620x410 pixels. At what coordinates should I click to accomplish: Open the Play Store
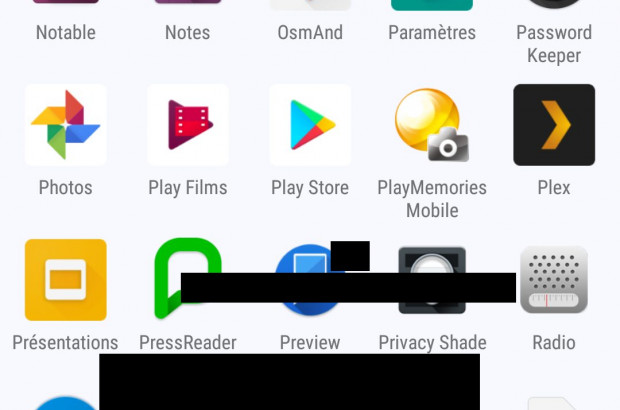310,125
